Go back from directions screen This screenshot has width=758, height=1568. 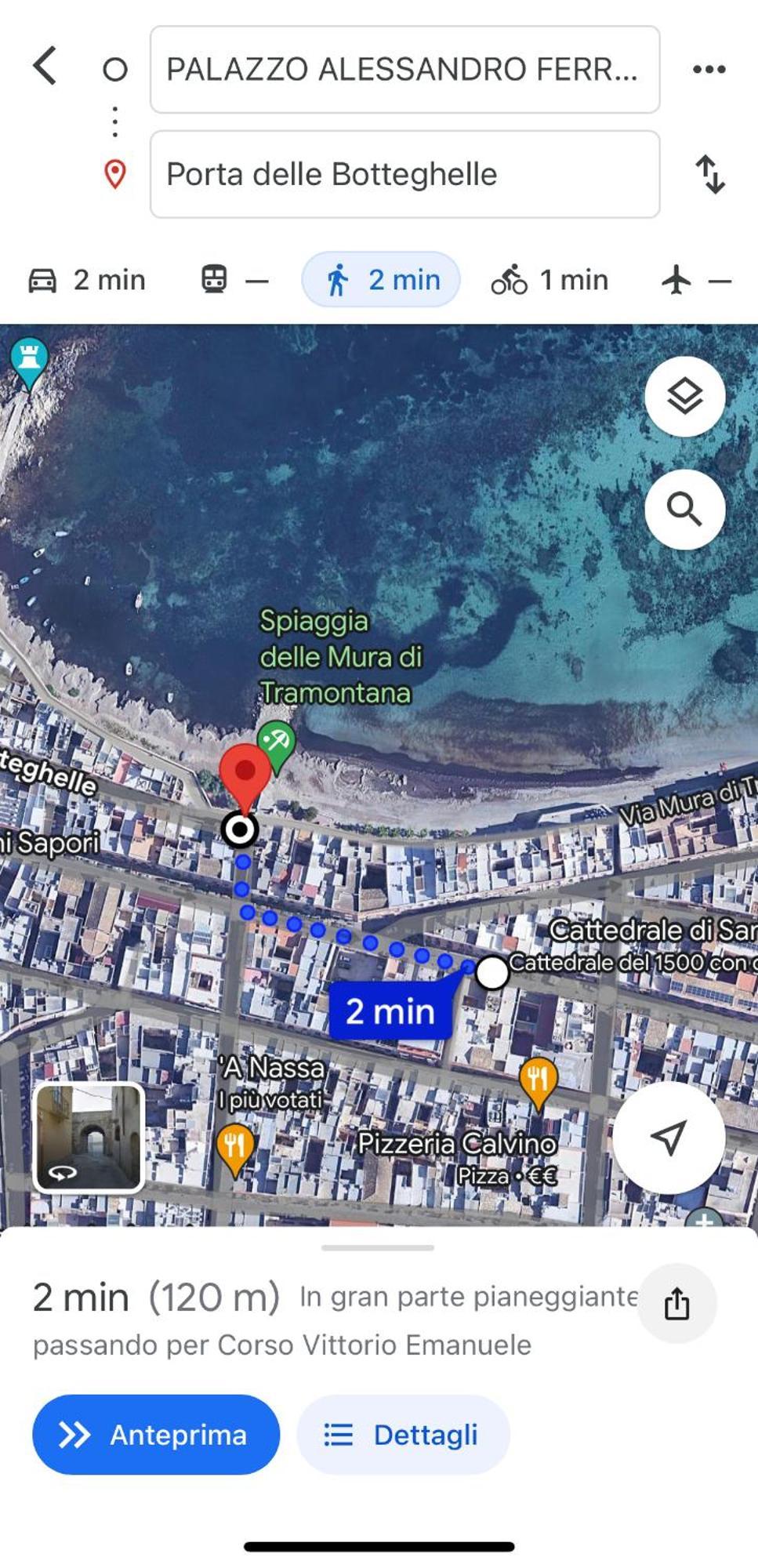[45, 66]
